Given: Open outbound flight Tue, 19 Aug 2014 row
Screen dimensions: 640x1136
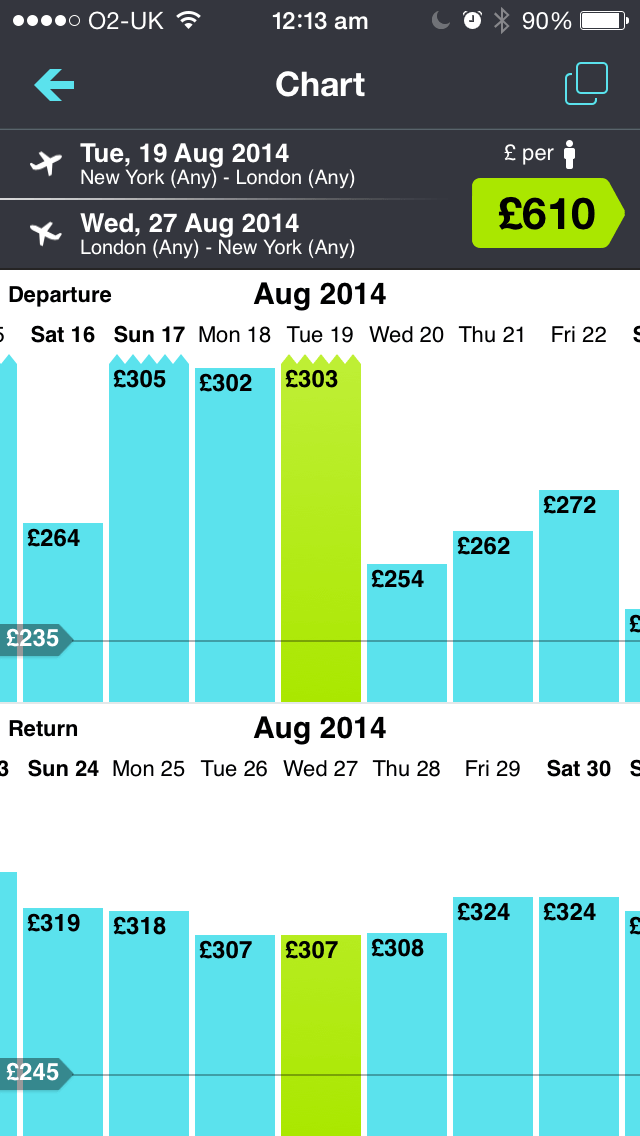Looking at the screenshot, I should click(x=232, y=164).
